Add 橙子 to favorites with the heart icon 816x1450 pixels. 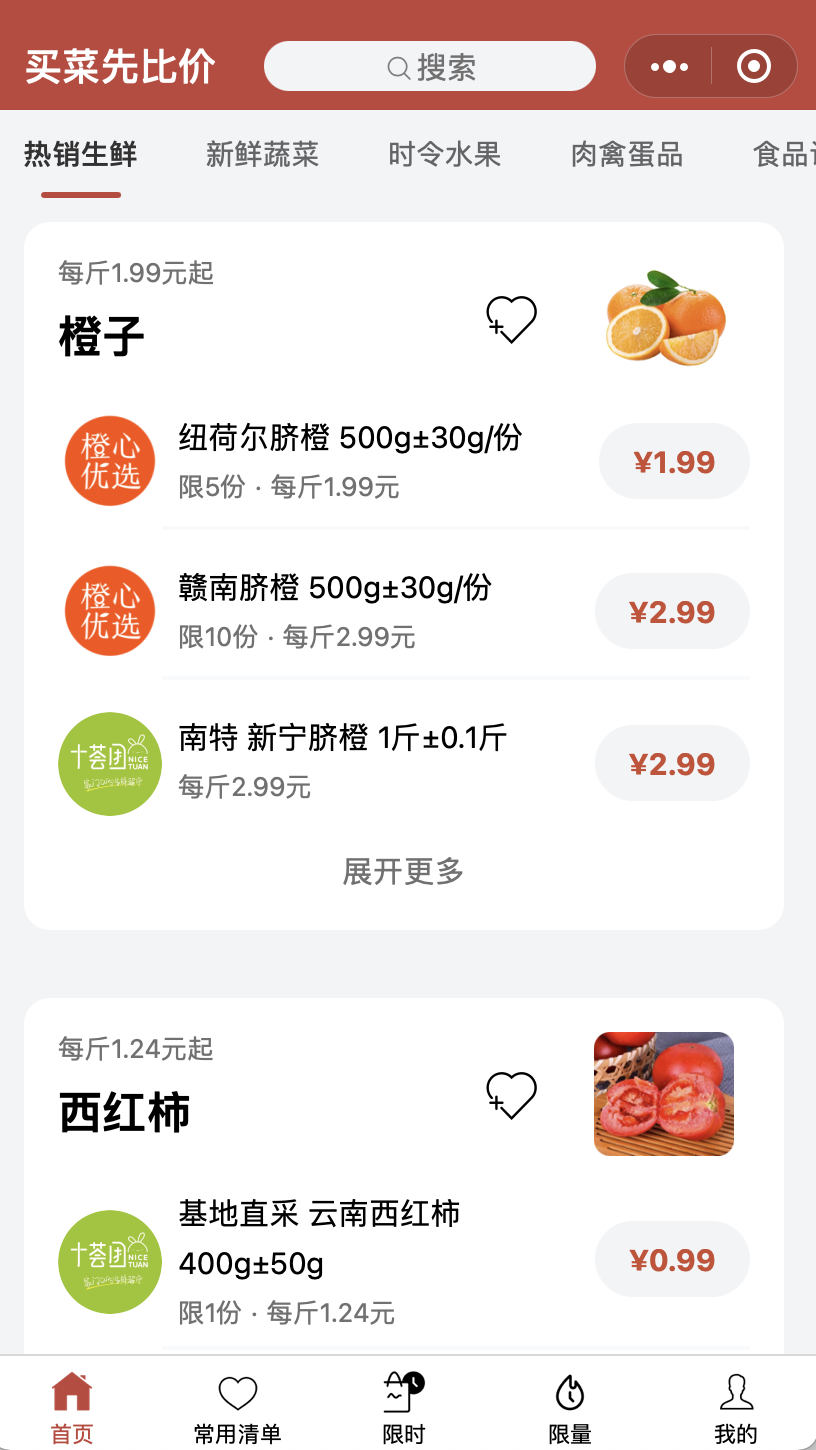point(511,320)
